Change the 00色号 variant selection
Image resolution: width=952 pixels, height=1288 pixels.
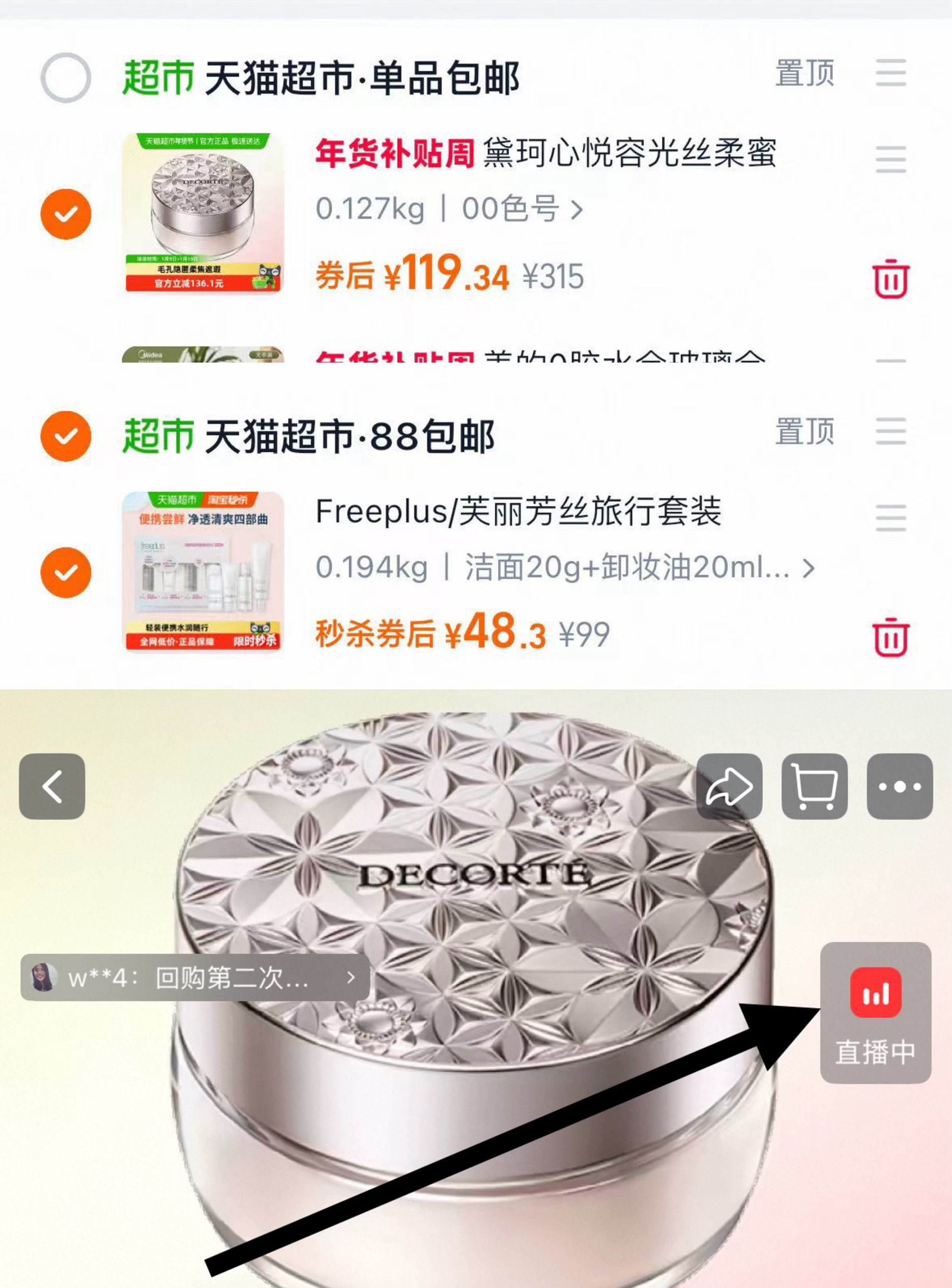tap(522, 209)
